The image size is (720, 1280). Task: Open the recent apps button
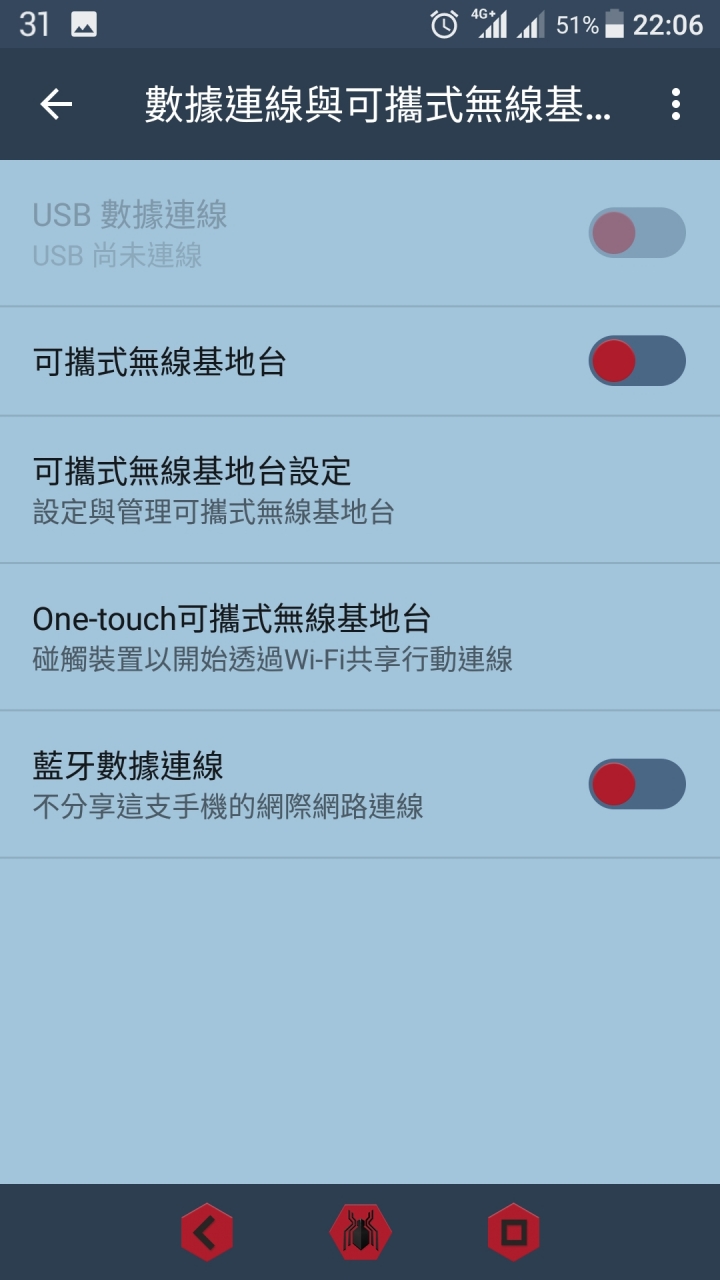(x=514, y=1232)
